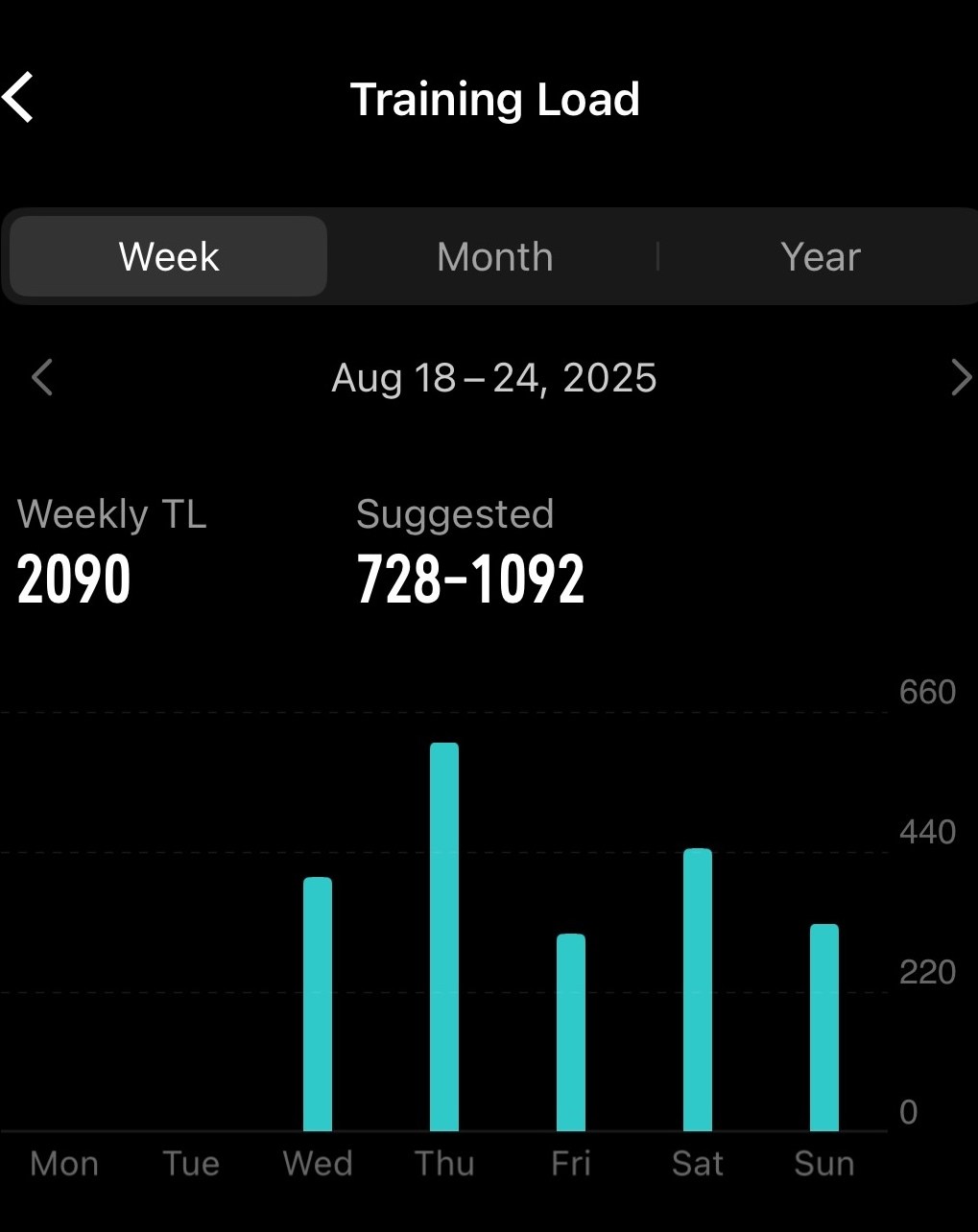Click the right chevron to view next week
The width and height of the screenshot is (978, 1232).
pos(961,378)
